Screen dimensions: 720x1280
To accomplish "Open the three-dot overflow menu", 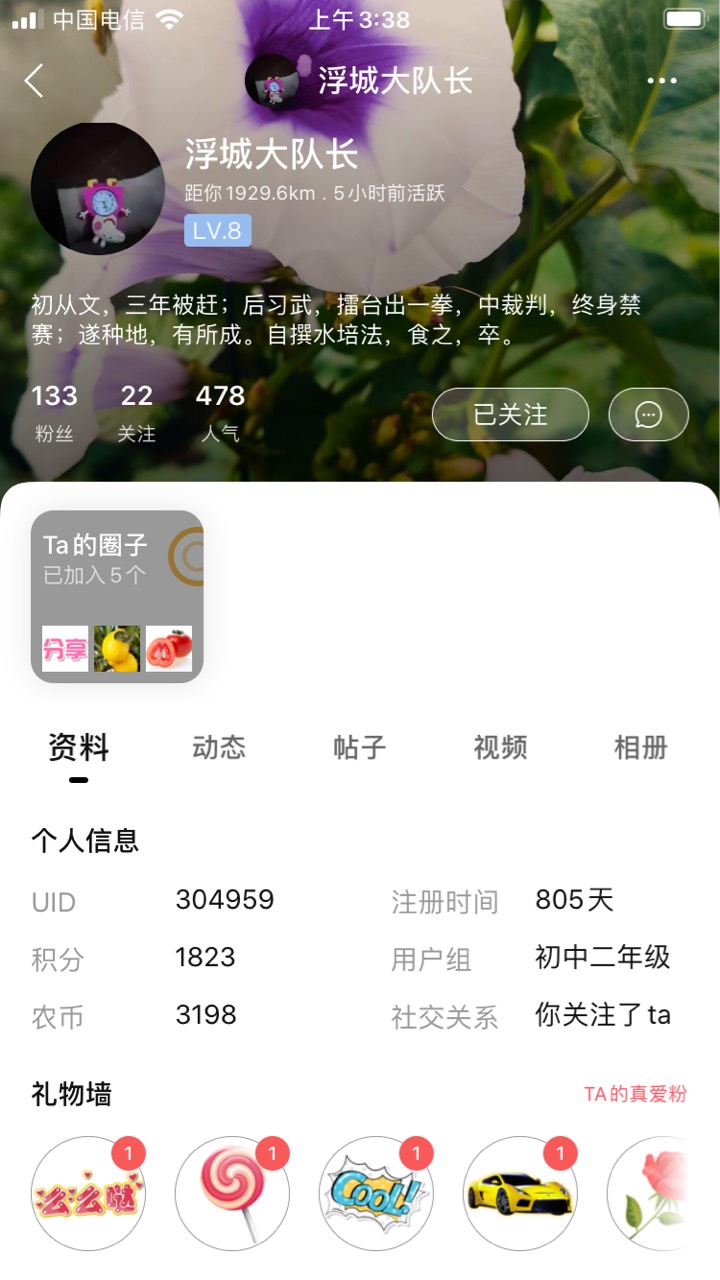I will click(662, 81).
